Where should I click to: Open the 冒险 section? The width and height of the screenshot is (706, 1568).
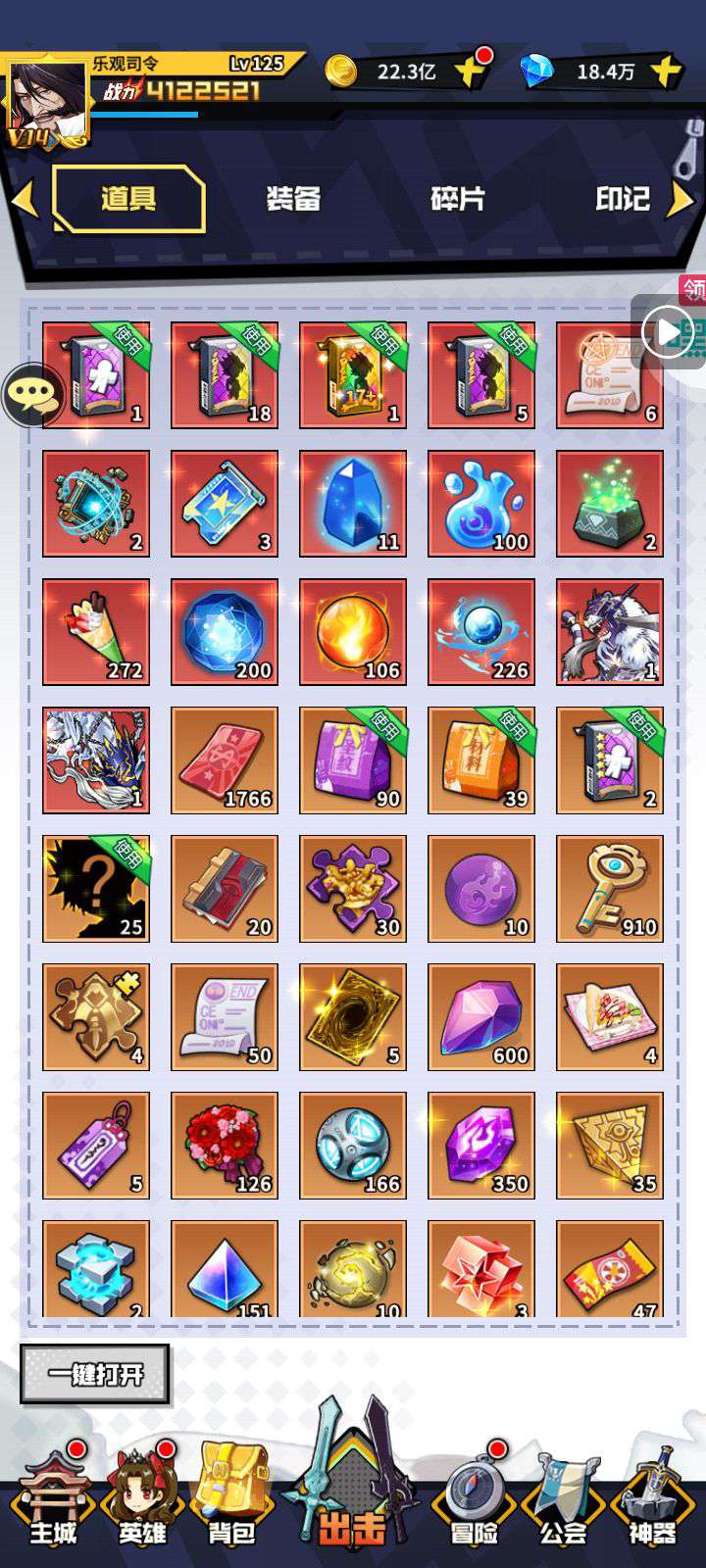pyautogui.click(x=474, y=1499)
